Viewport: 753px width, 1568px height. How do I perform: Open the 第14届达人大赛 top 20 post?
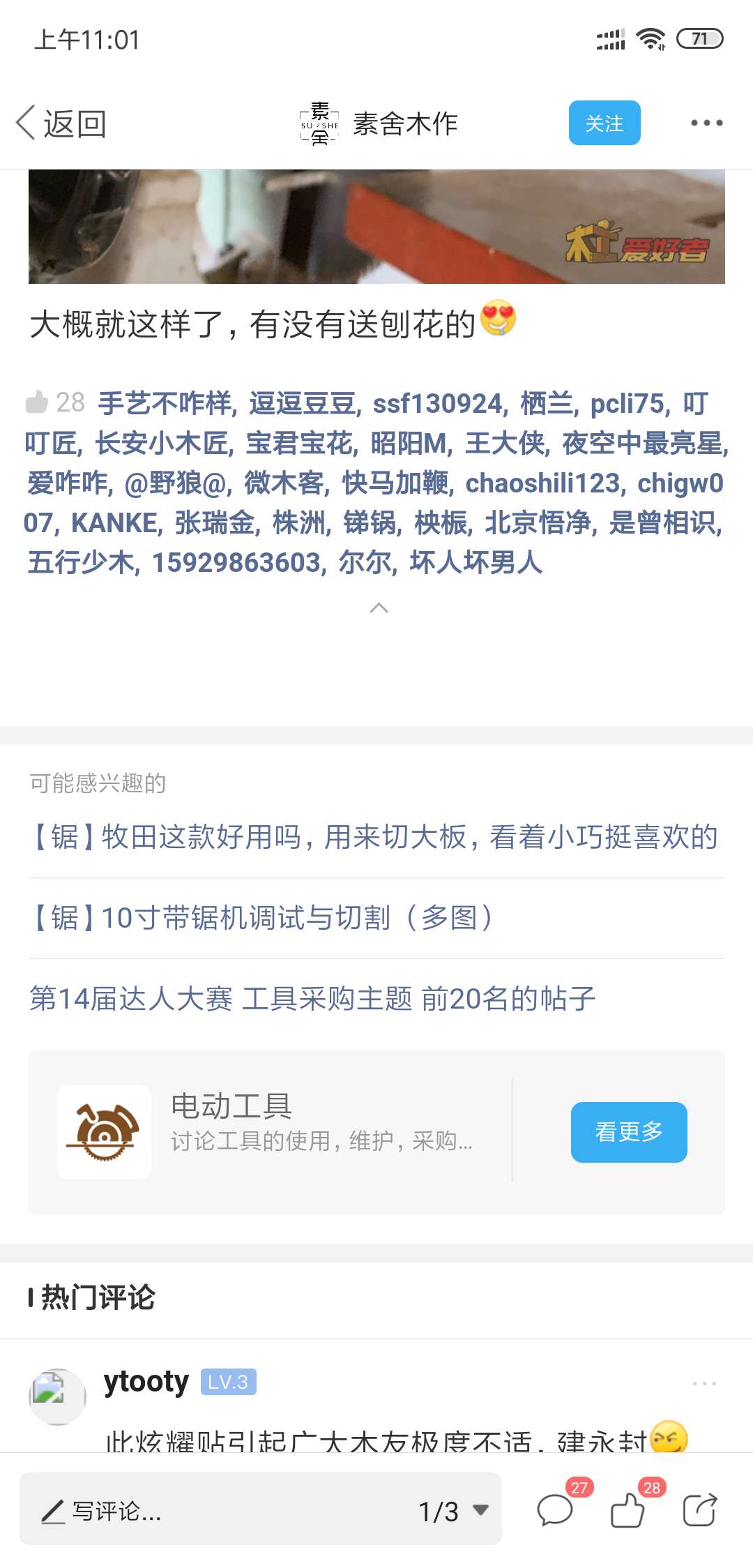[x=312, y=999]
